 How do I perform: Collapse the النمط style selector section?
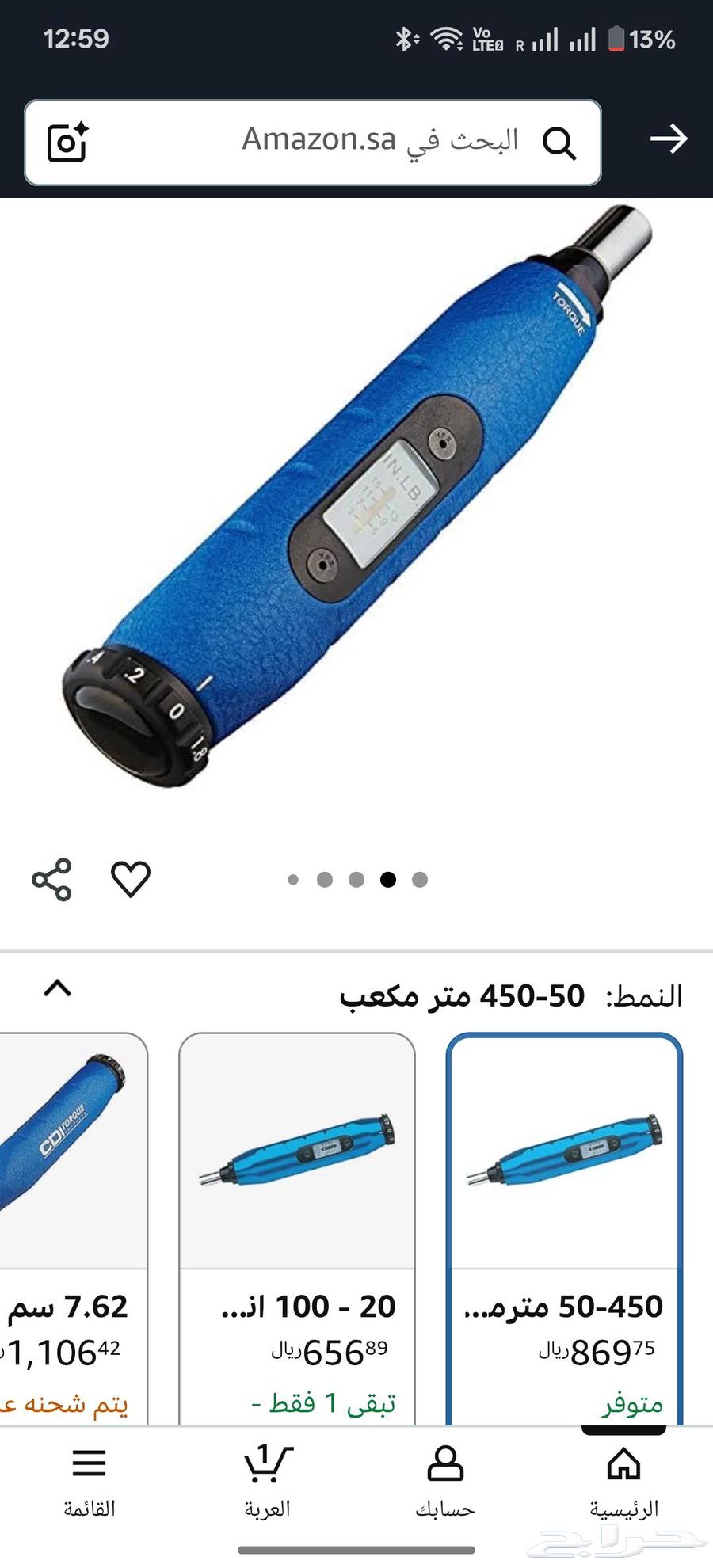57,990
